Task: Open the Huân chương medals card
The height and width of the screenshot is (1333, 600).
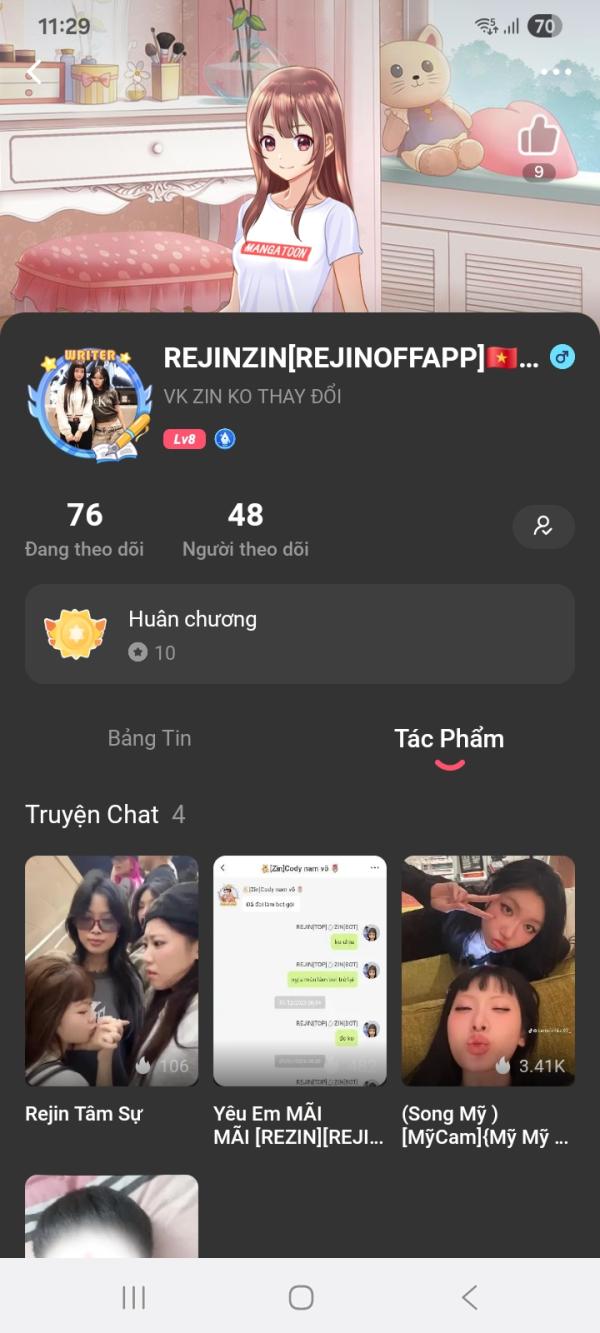Action: coord(299,634)
